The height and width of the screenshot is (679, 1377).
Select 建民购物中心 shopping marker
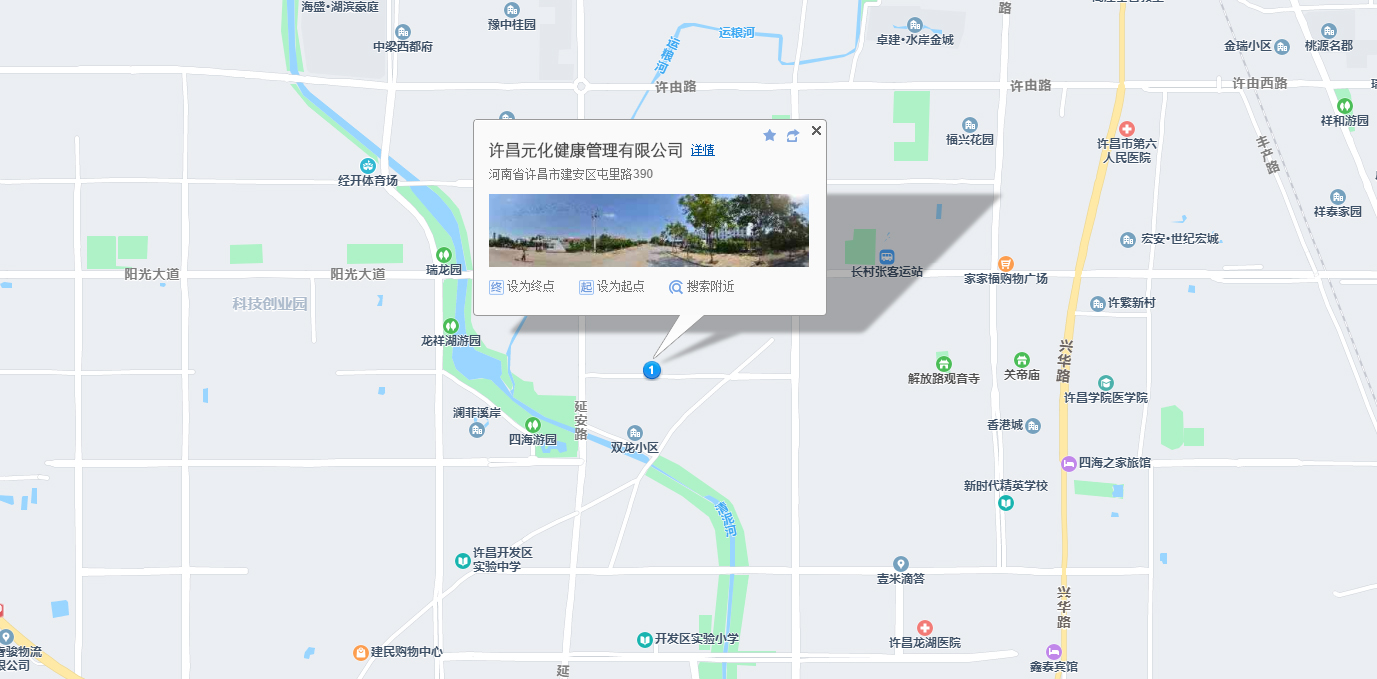(x=360, y=652)
